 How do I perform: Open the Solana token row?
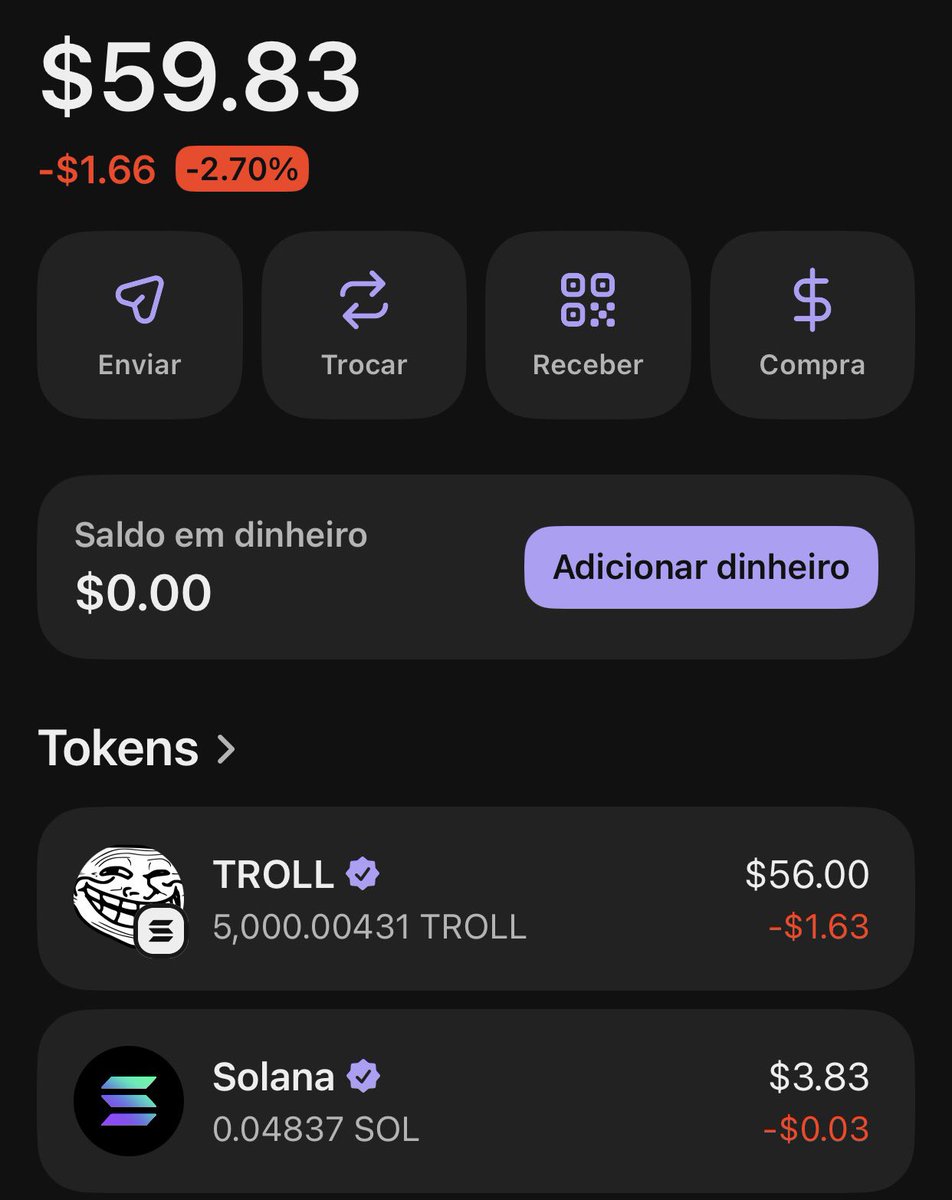pos(476,1100)
